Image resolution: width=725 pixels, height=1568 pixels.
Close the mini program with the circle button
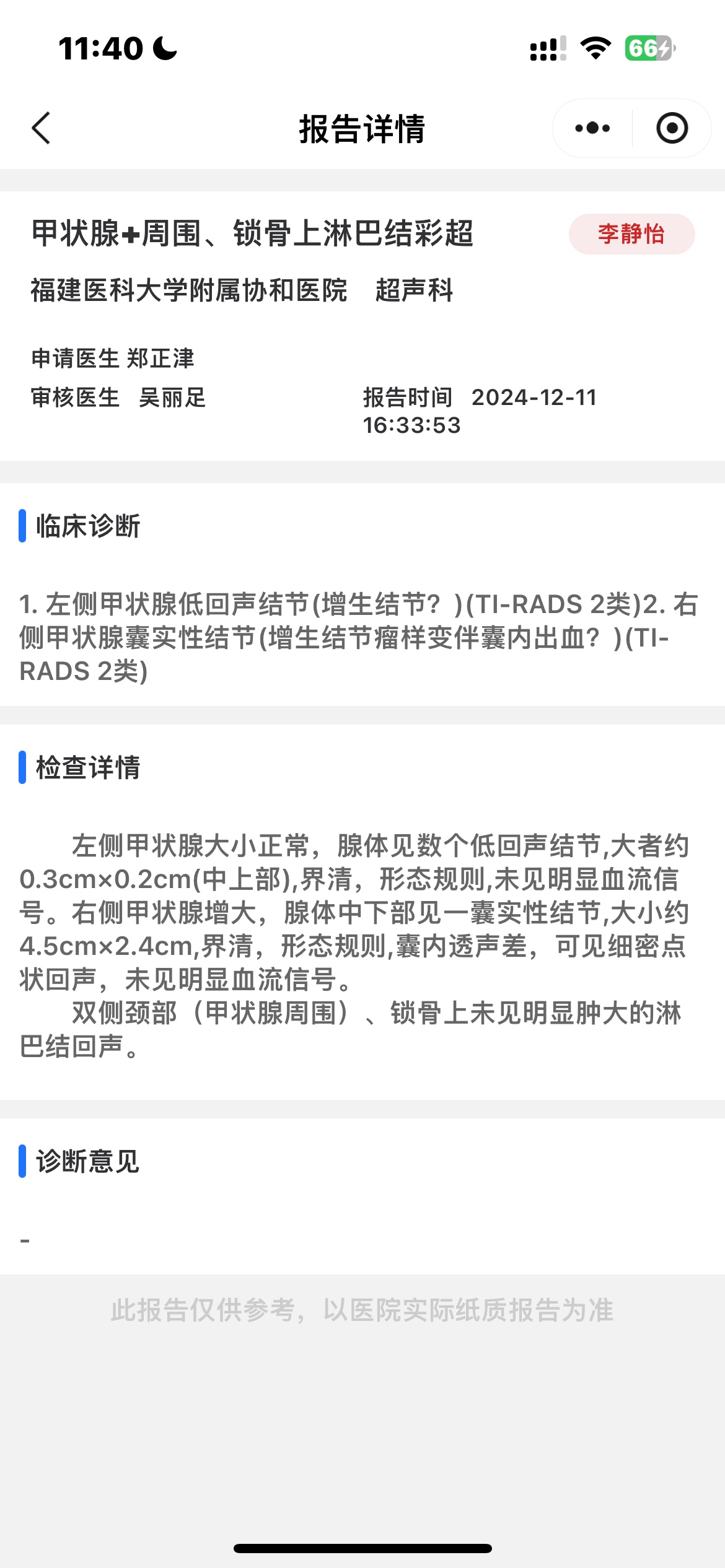(672, 128)
